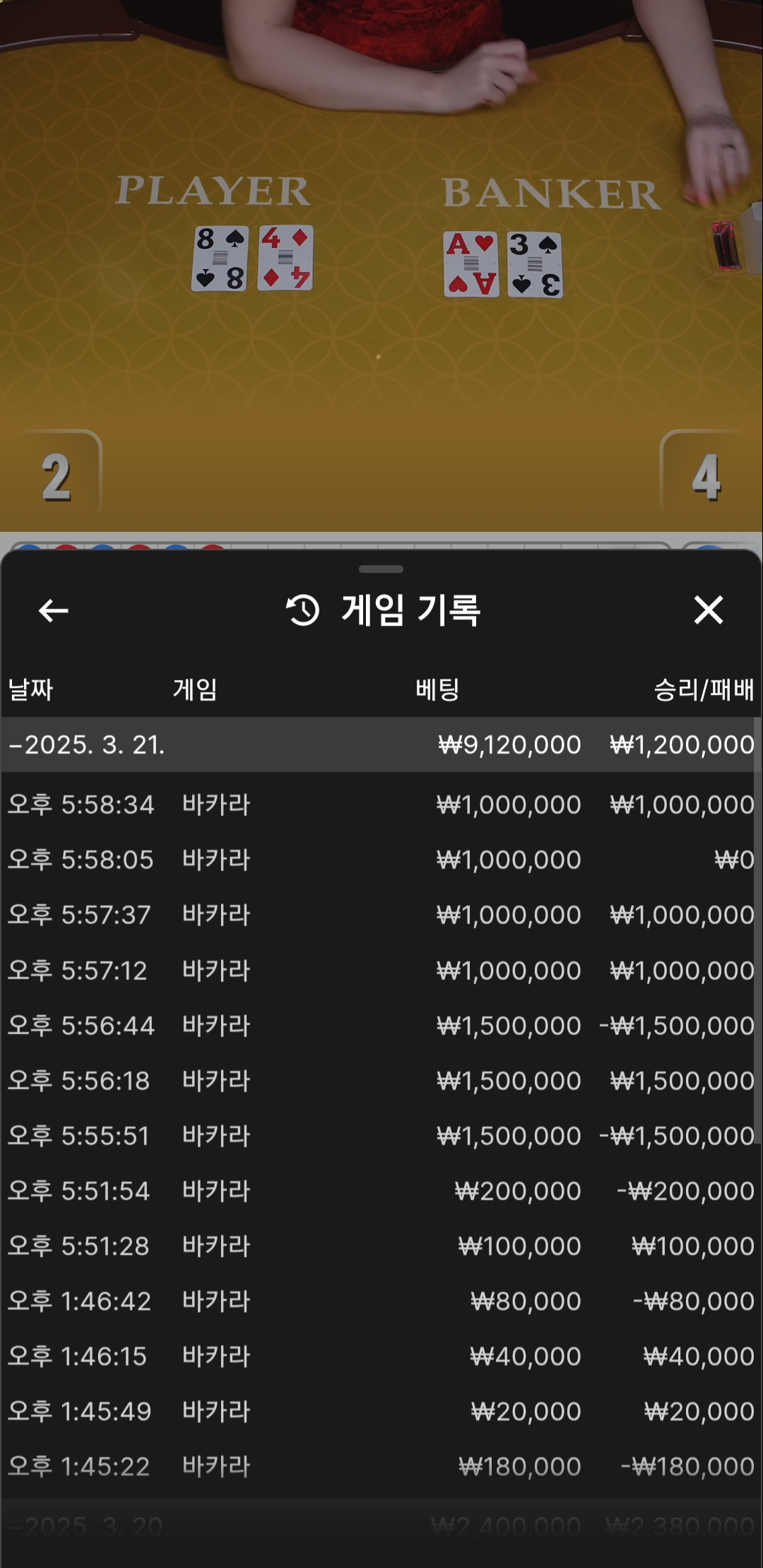Open the 오후 5:51:28 baccarat entry
Screen dimensions: 763x1568
tap(381, 1246)
